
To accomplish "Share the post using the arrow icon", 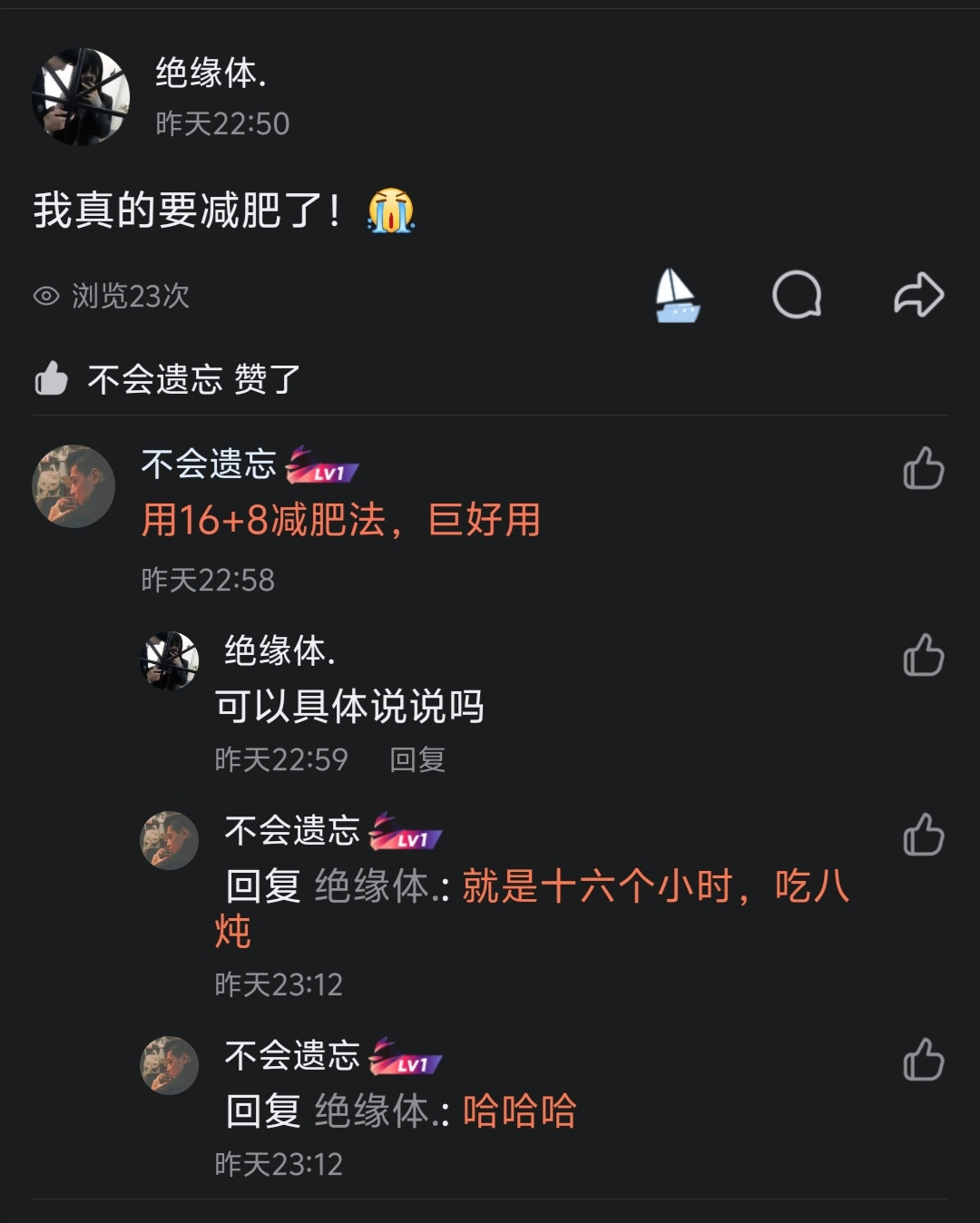I will 919,293.
